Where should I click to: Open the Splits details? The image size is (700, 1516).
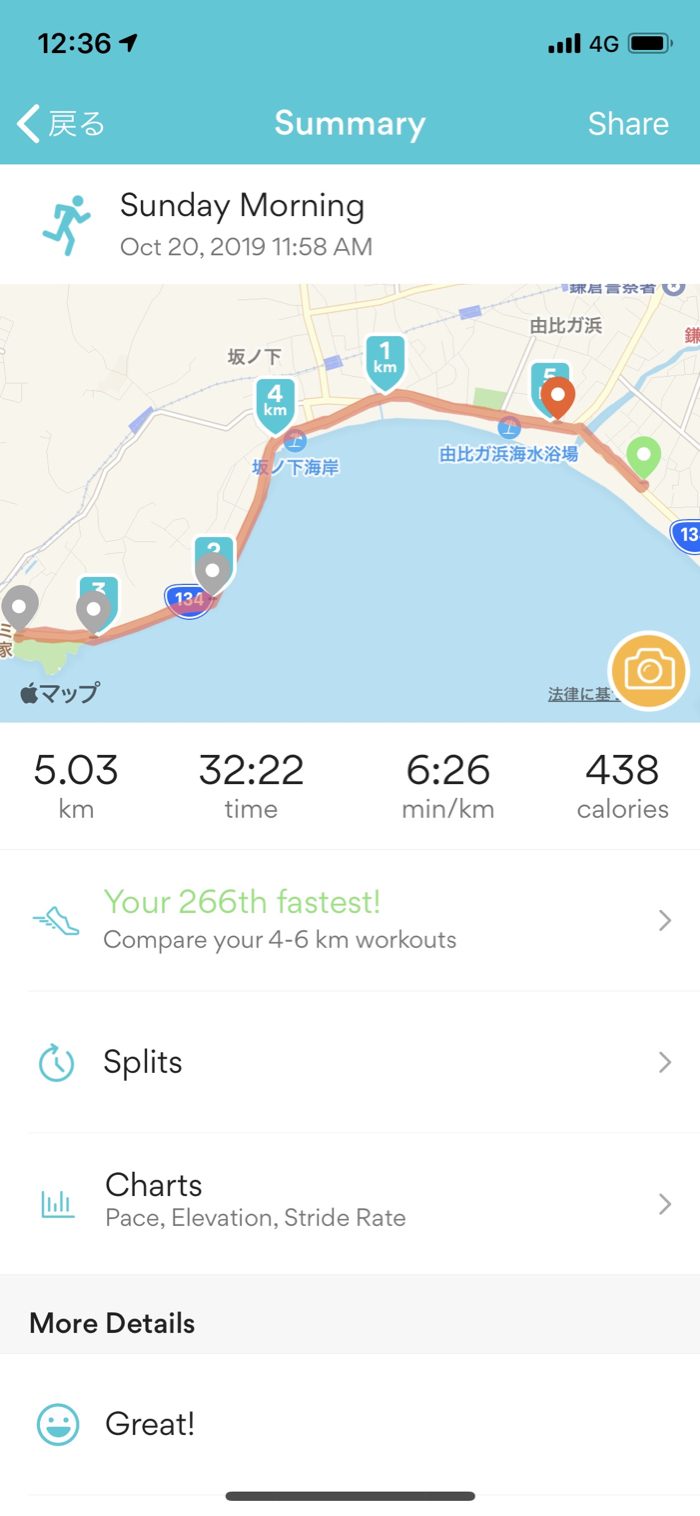350,1062
